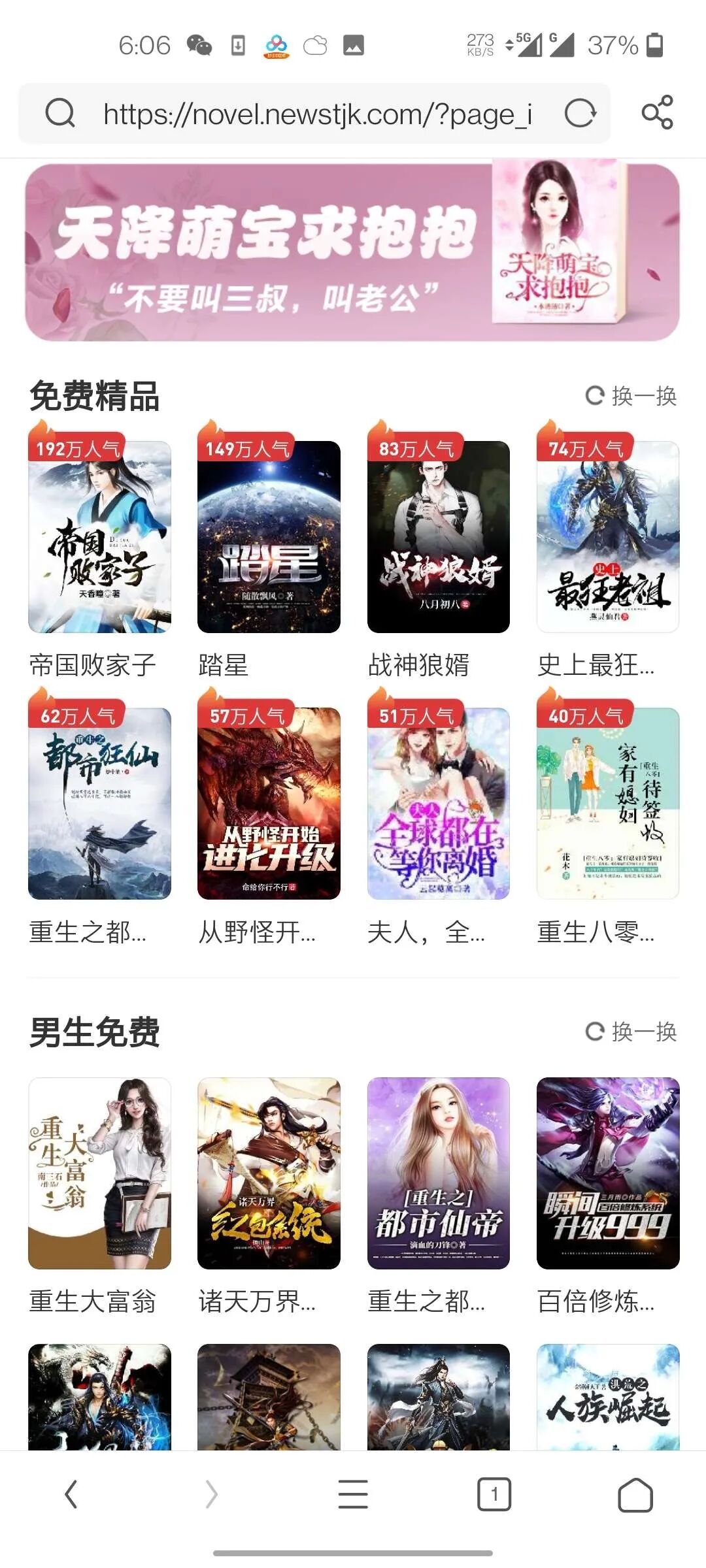
Task: Refresh the 免费精品 list with 换一换
Action: click(x=631, y=396)
